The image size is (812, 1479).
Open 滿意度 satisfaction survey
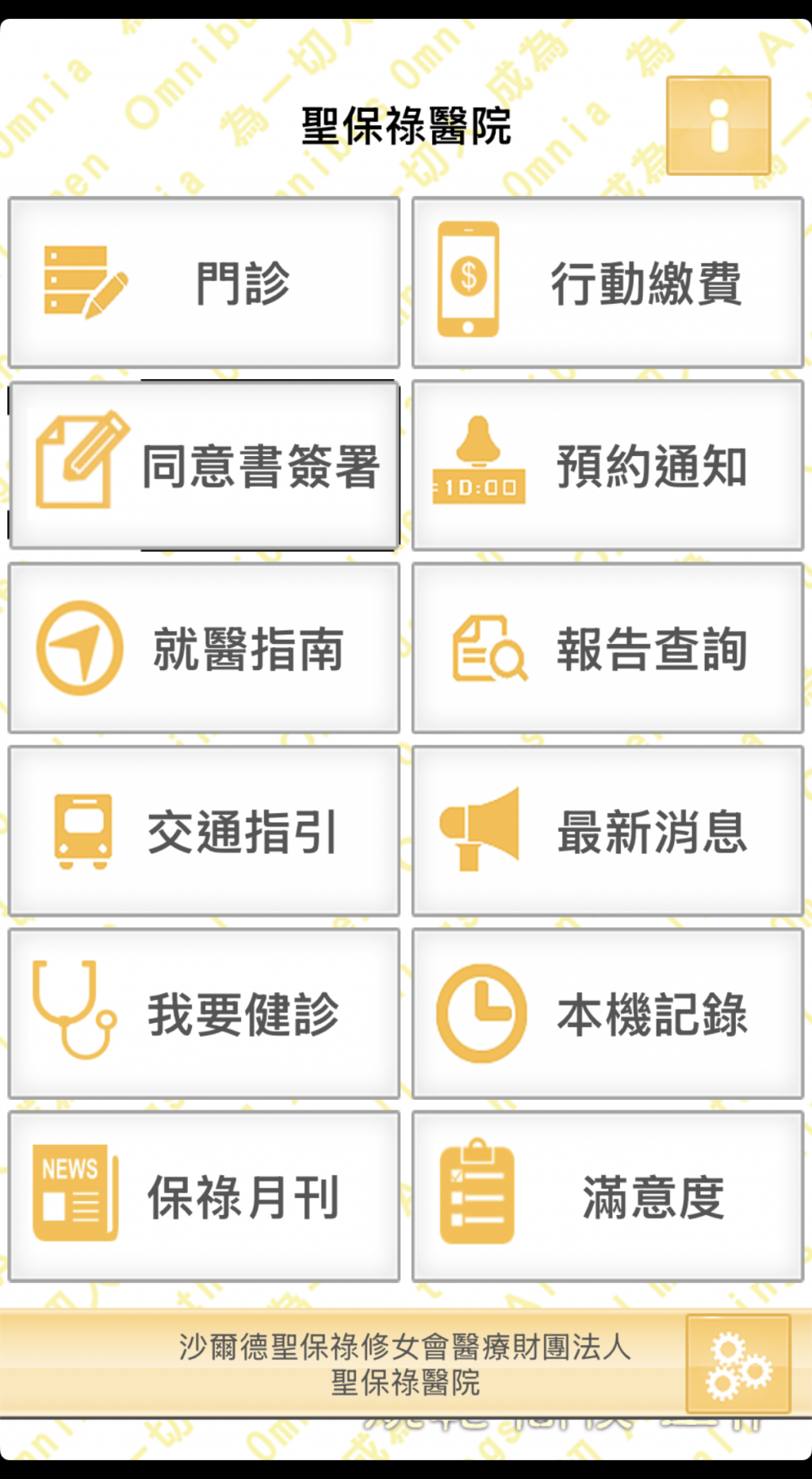608,1196
